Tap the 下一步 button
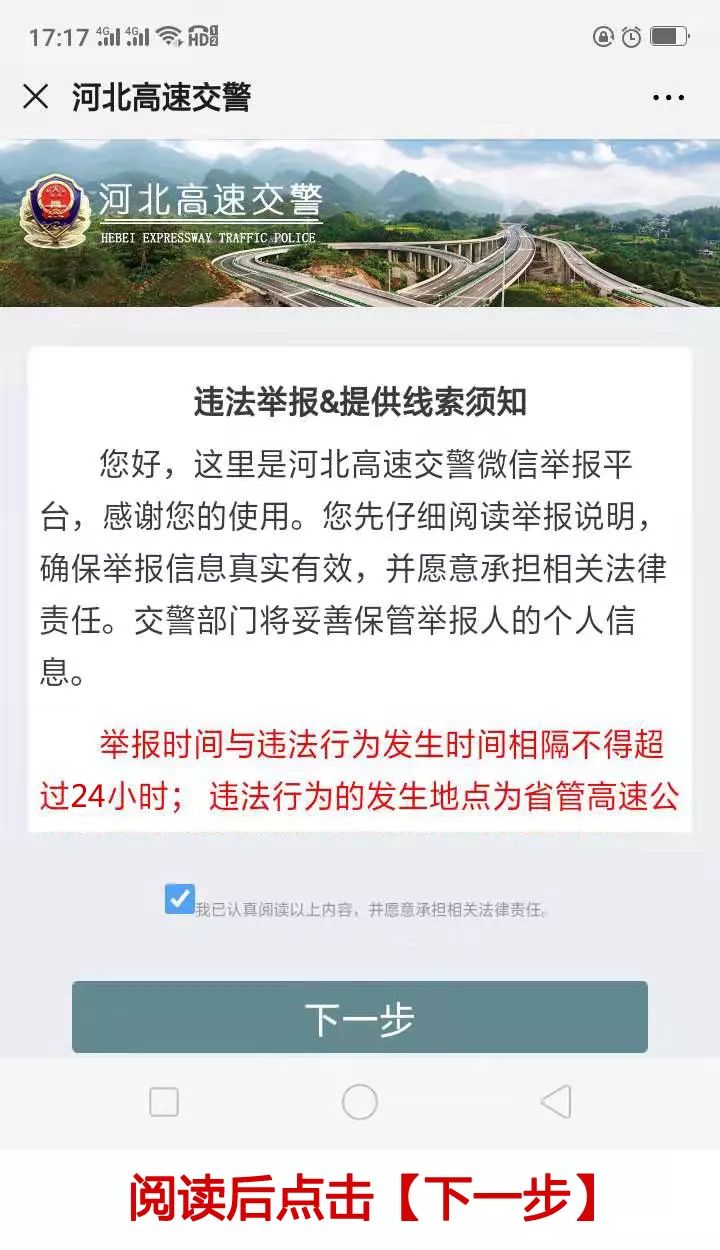The image size is (720, 1250). (x=360, y=1018)
